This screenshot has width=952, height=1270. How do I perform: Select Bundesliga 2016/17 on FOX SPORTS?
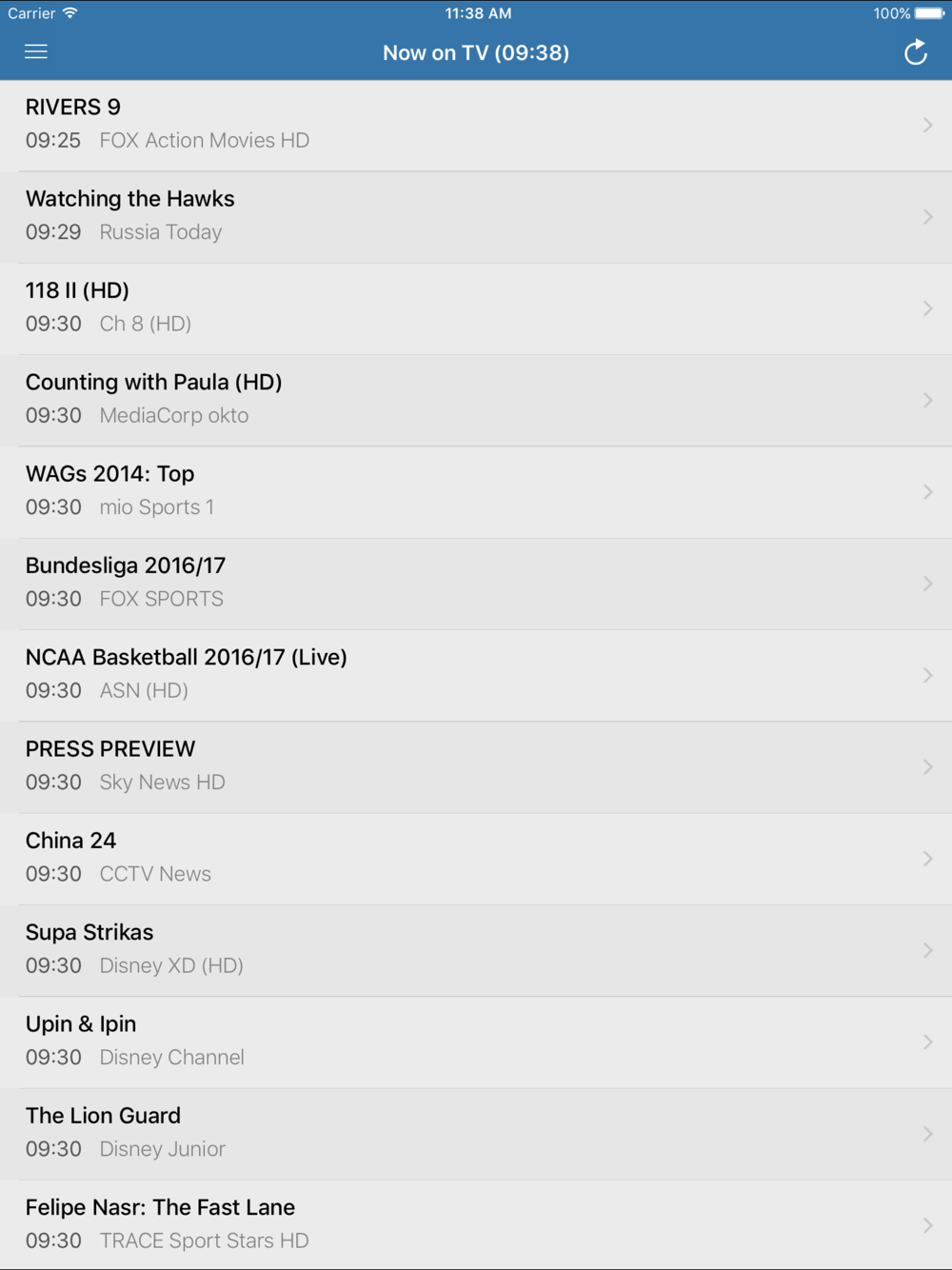(x=476, y=583)
